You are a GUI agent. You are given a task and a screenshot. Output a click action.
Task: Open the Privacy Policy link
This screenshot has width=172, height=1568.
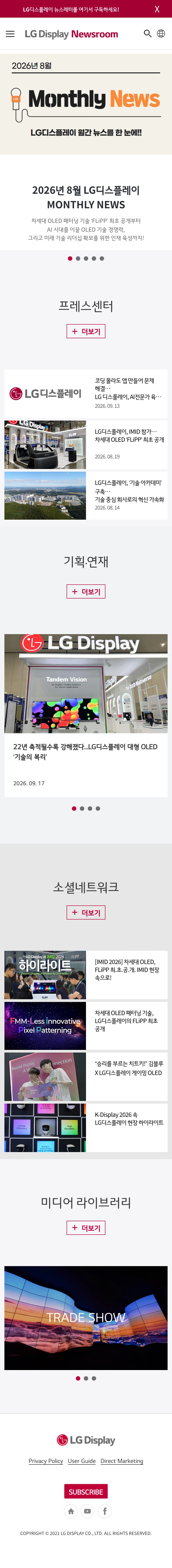click(46, 1461)
